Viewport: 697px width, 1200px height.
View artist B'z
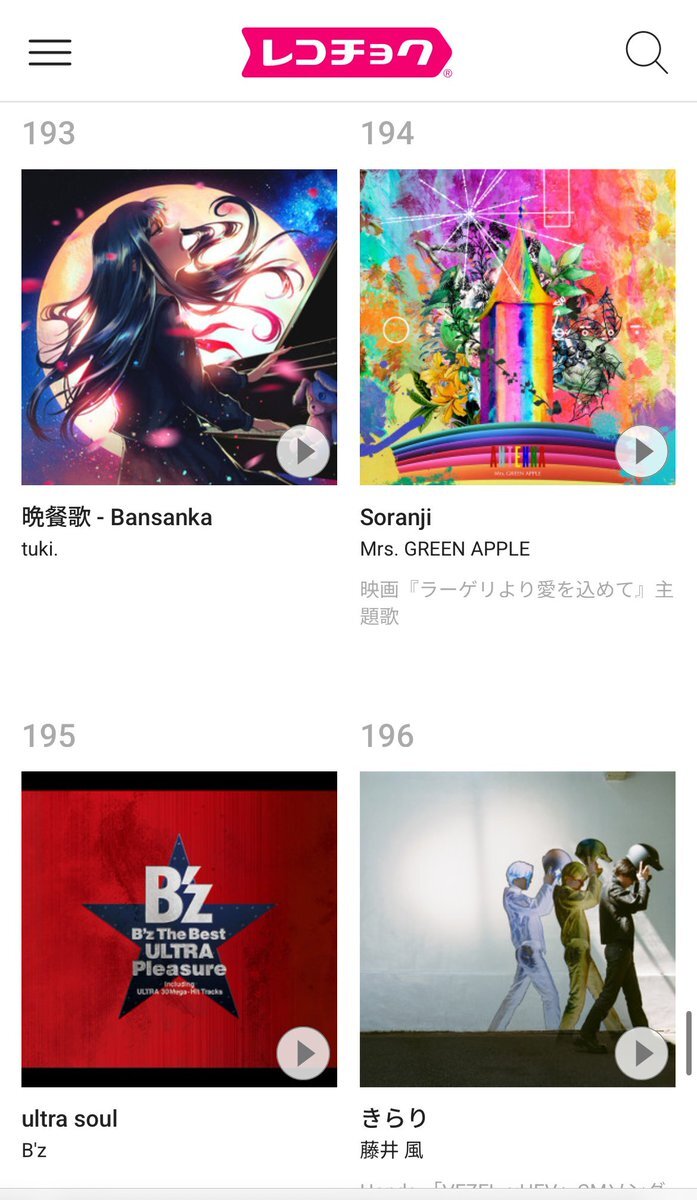tap(34, 1150)
